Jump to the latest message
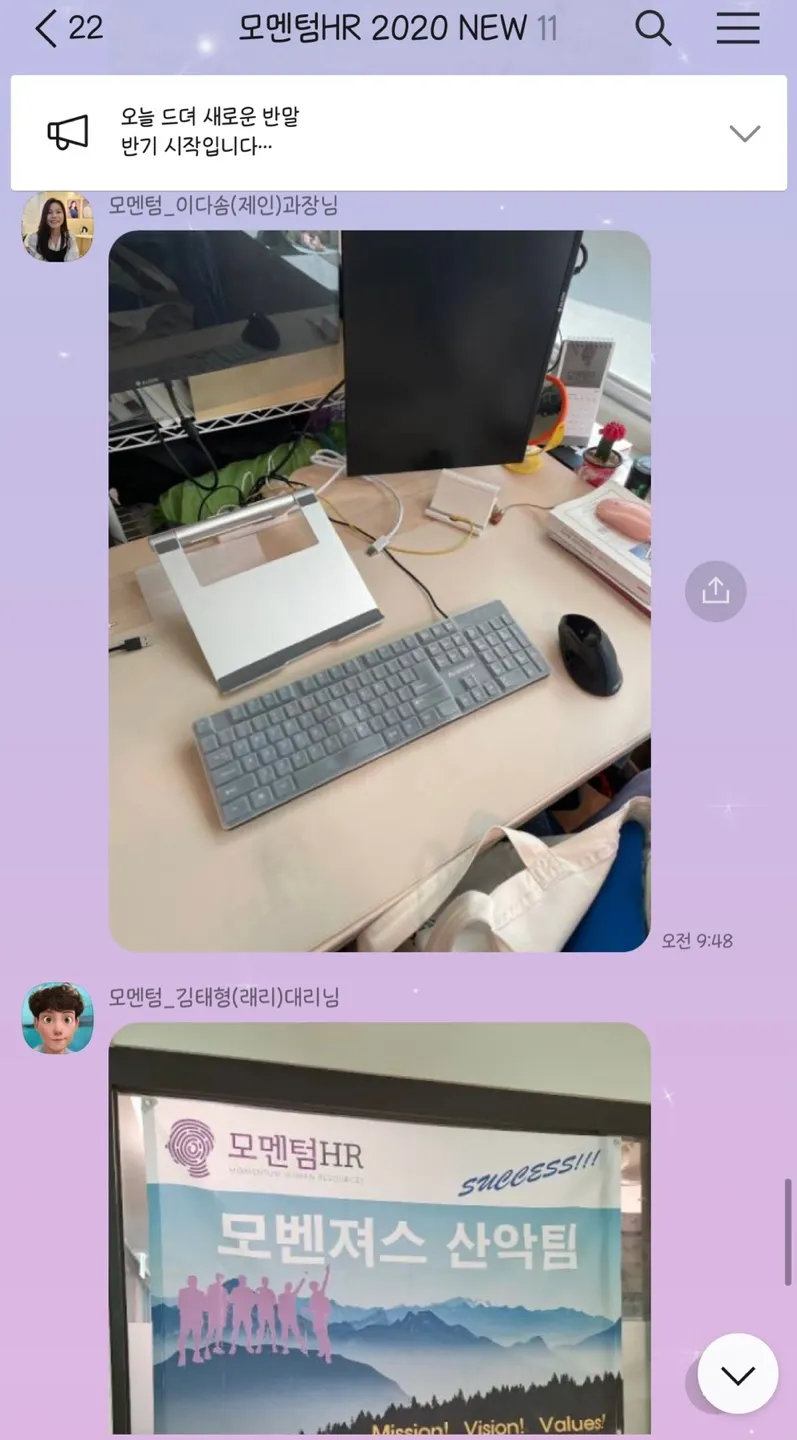Viewport: 797px width, 1440px height. 737,1375
